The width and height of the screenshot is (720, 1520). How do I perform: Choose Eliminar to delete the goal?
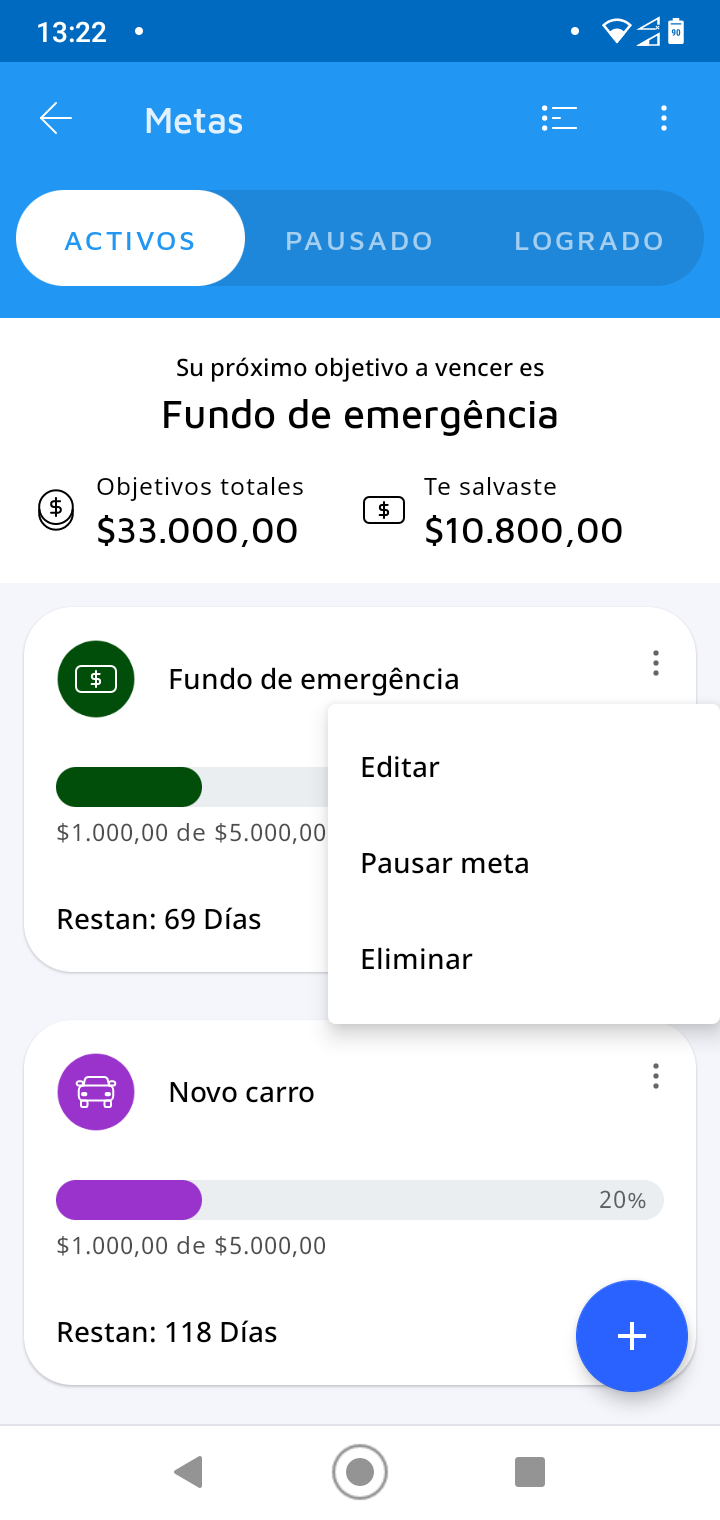click(416, 958)
